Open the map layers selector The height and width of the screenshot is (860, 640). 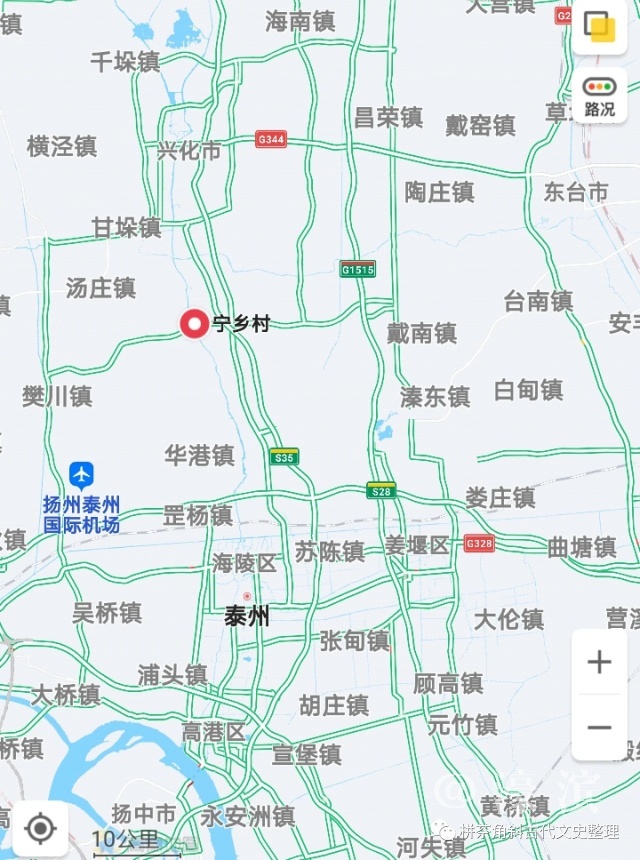599,27
